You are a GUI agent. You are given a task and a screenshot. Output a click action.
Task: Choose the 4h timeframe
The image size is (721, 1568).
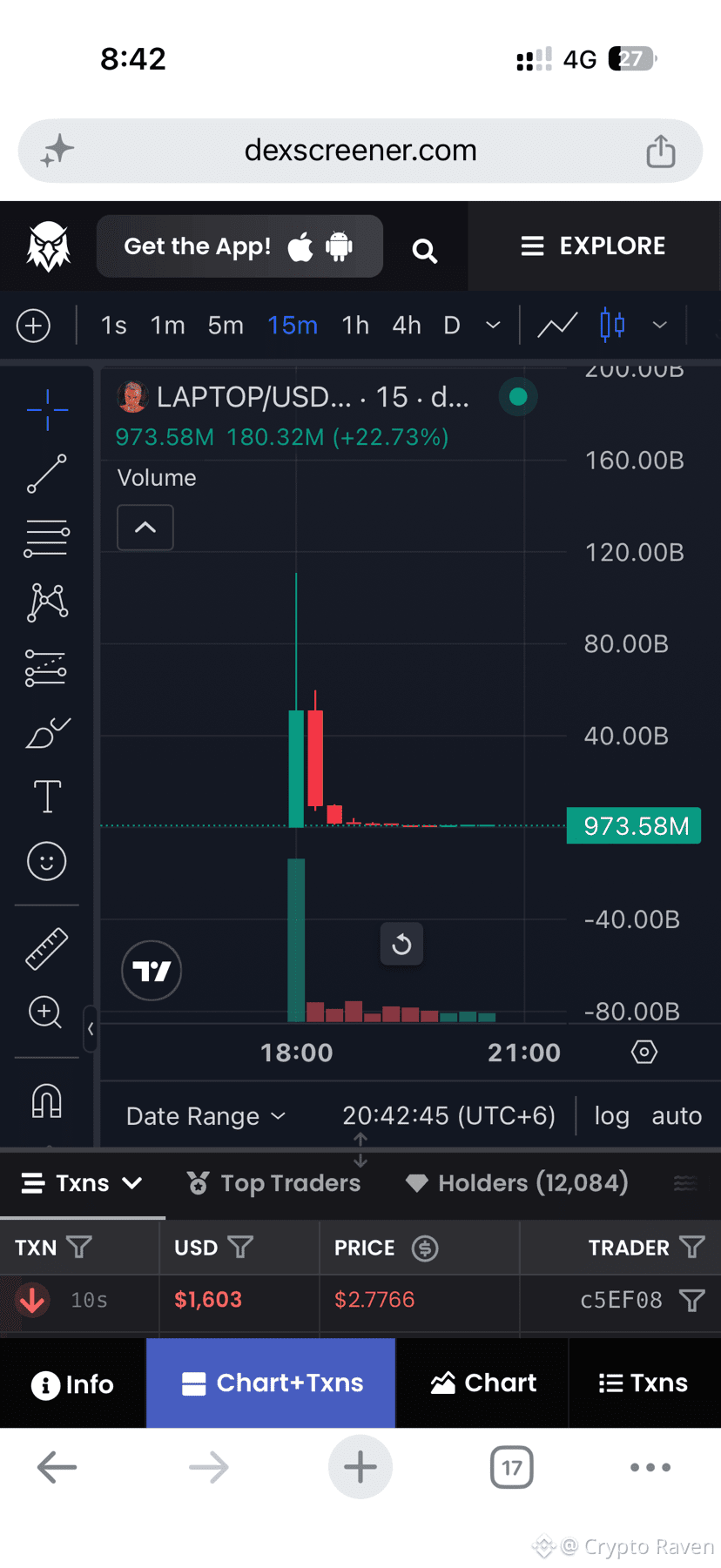click(x=407, y=326)
